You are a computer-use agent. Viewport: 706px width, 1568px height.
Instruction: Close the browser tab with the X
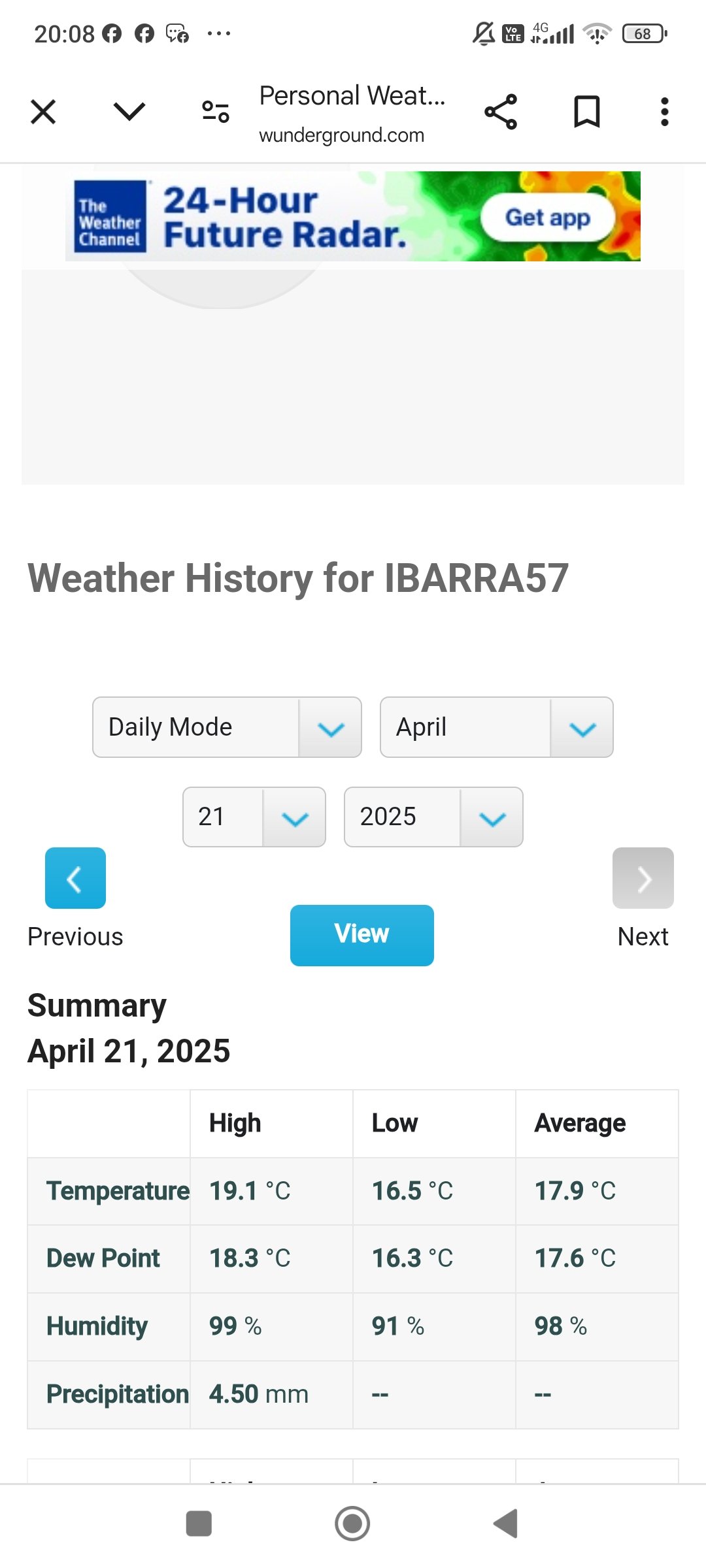point(43,112)
